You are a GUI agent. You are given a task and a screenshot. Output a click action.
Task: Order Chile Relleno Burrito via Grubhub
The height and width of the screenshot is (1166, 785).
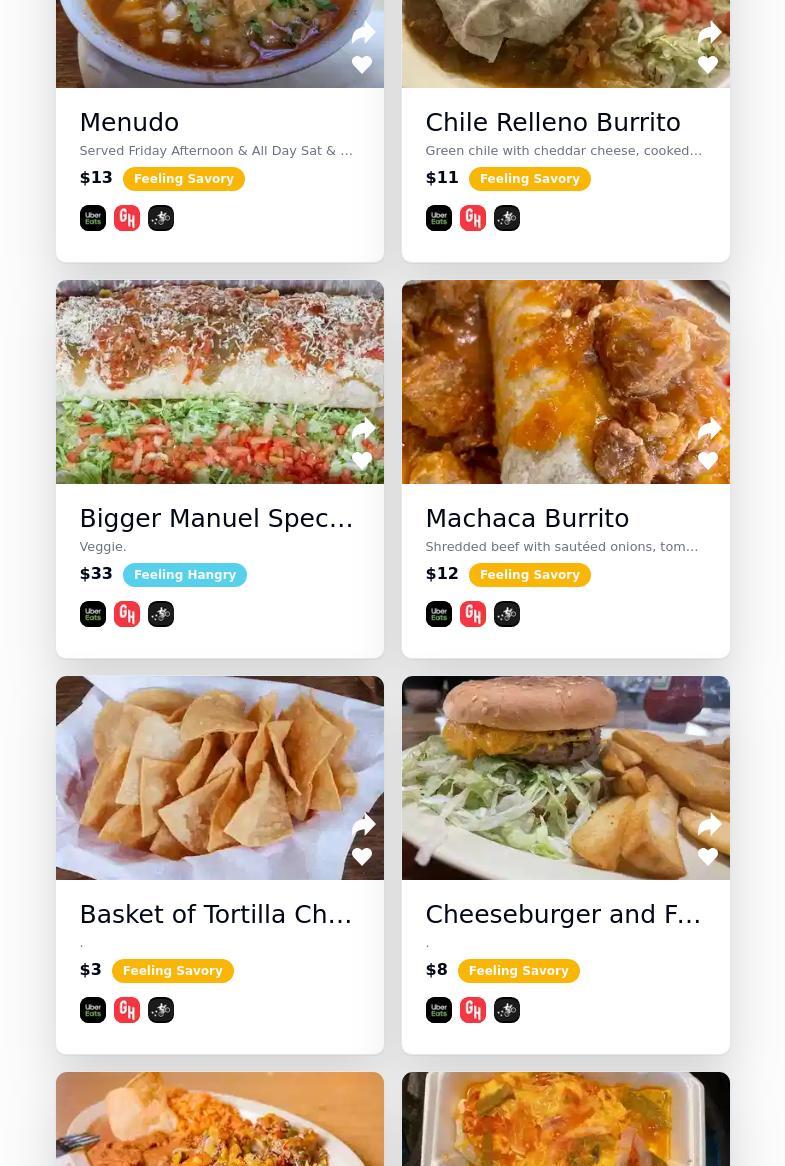tap(472, 218)
